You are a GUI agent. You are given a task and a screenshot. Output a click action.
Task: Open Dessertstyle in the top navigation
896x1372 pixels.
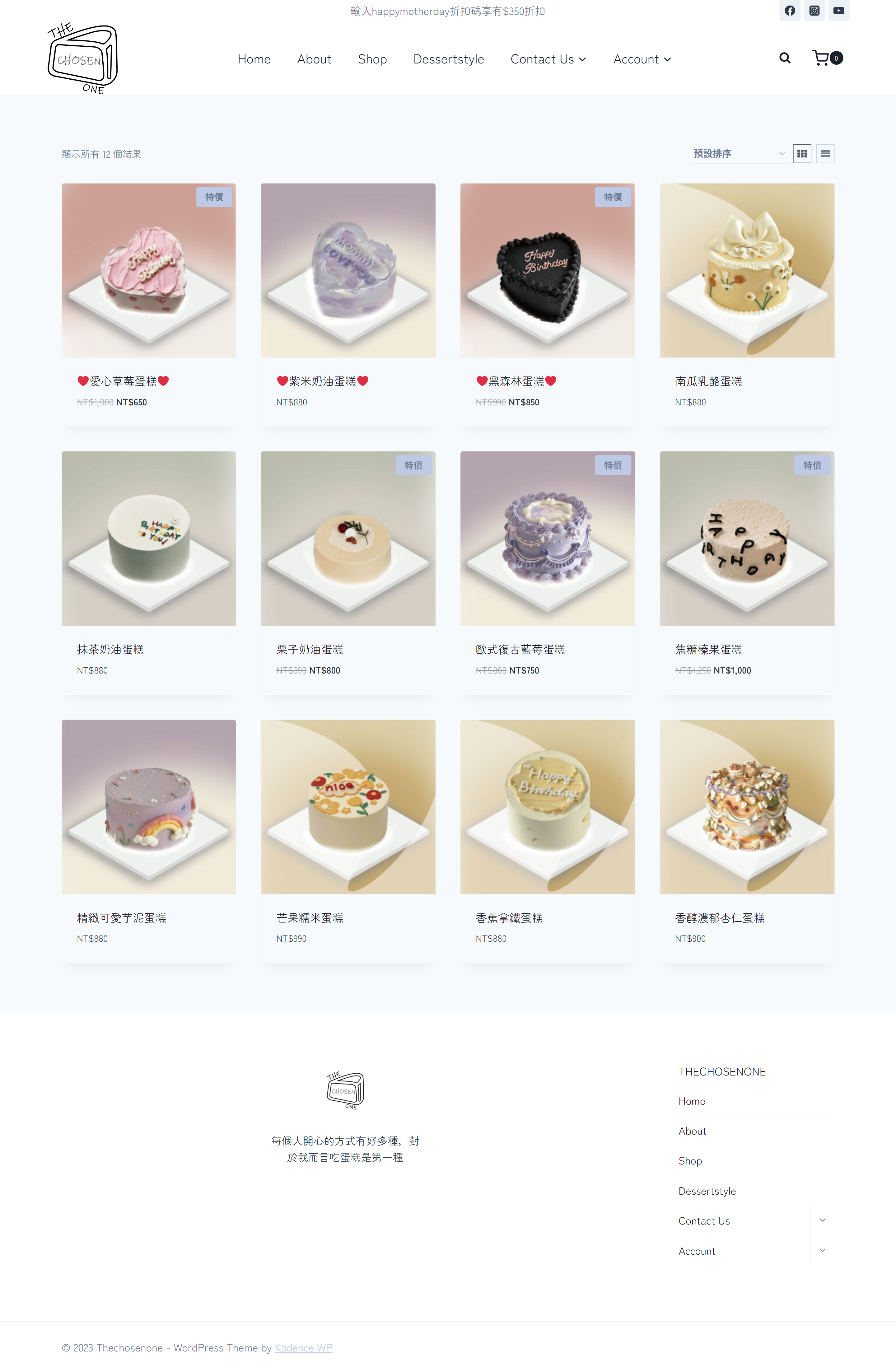pyautogui.click(x=448, y=59)
